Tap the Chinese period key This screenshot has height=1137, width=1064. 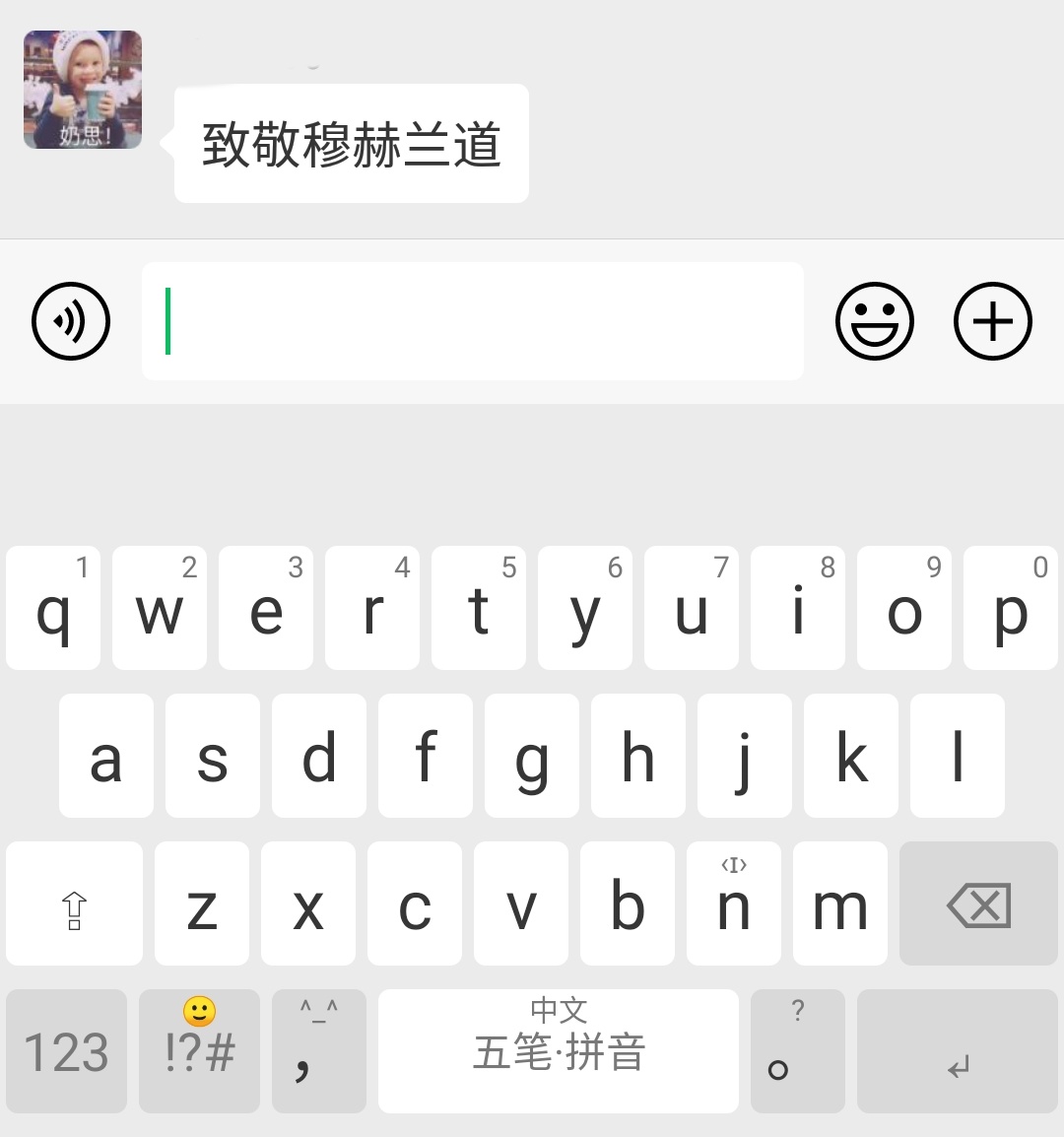[797, 1051]
